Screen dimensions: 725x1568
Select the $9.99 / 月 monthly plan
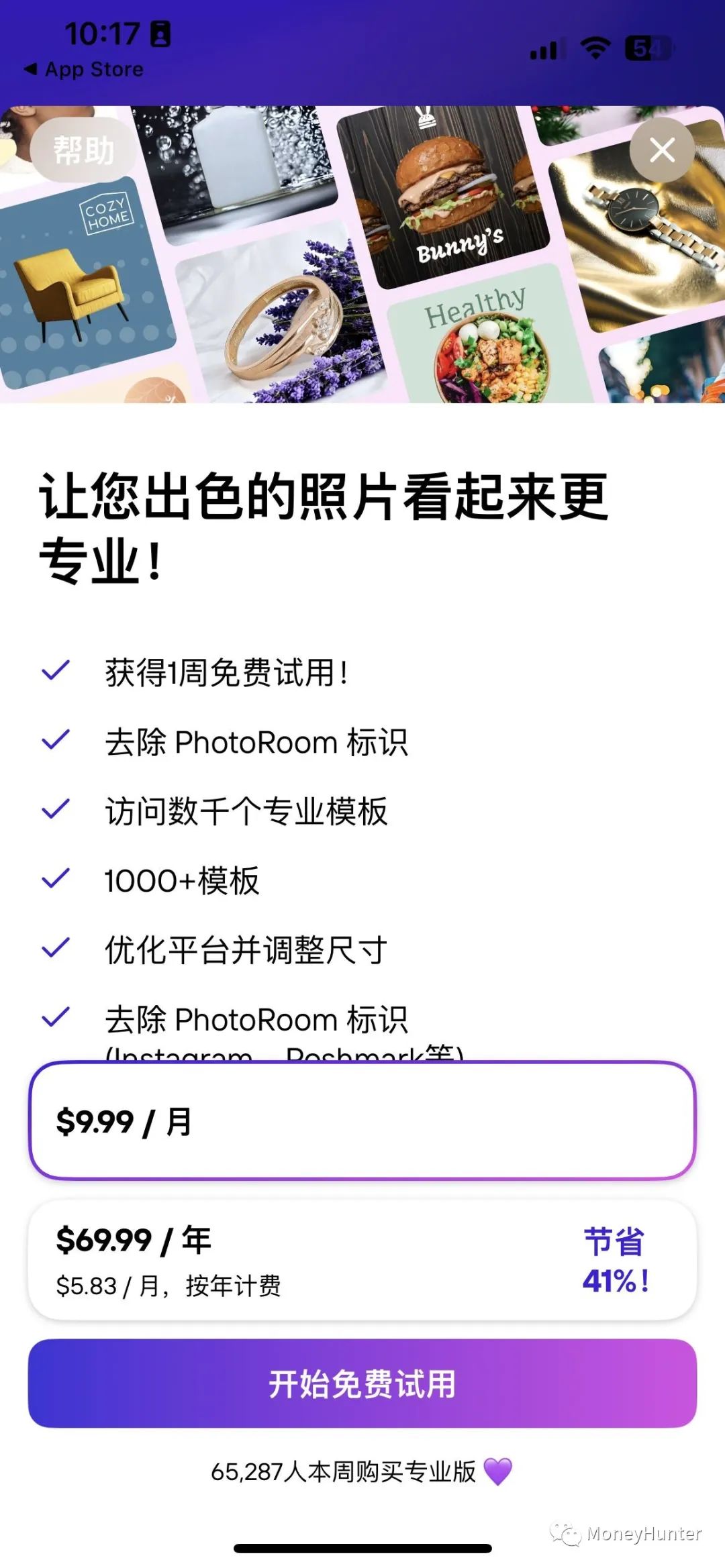[362, 1121]
